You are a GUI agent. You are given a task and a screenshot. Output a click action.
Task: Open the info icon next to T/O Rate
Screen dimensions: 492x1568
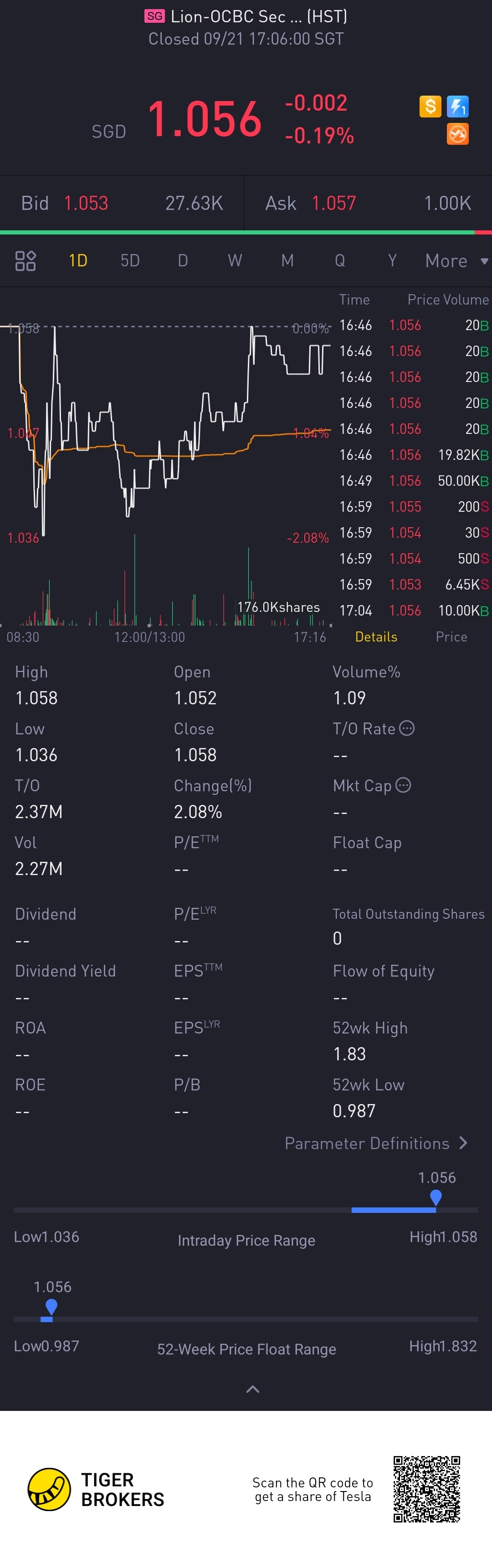pyautogui.click(x=407, y=728)
